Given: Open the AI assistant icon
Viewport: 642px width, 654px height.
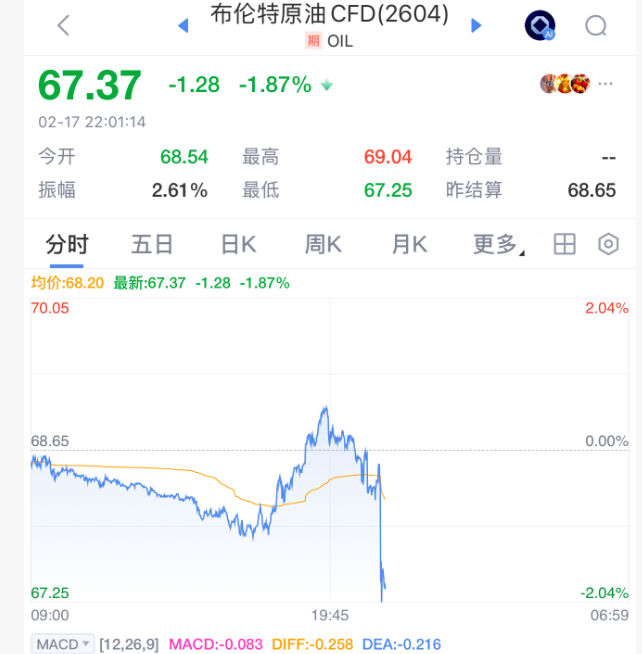Looking at the screenshot, I should (x=540, y=26).
